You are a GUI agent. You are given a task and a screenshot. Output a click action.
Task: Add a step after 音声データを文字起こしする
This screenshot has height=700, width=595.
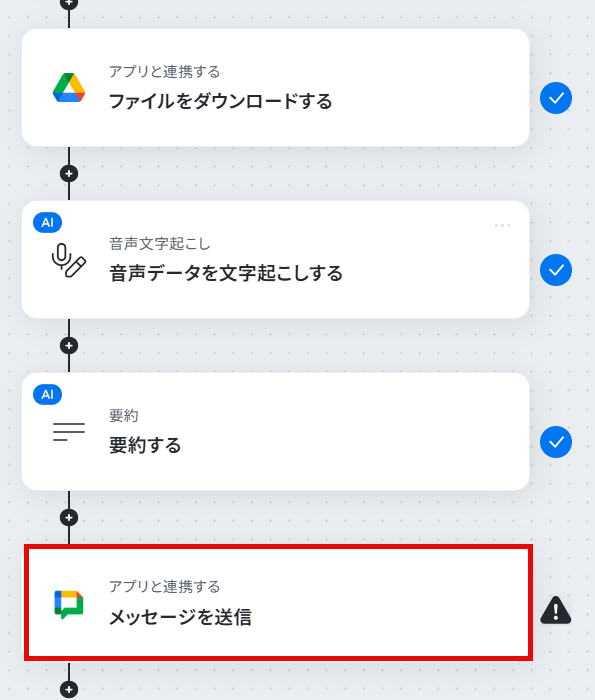[x=69, y=346]
